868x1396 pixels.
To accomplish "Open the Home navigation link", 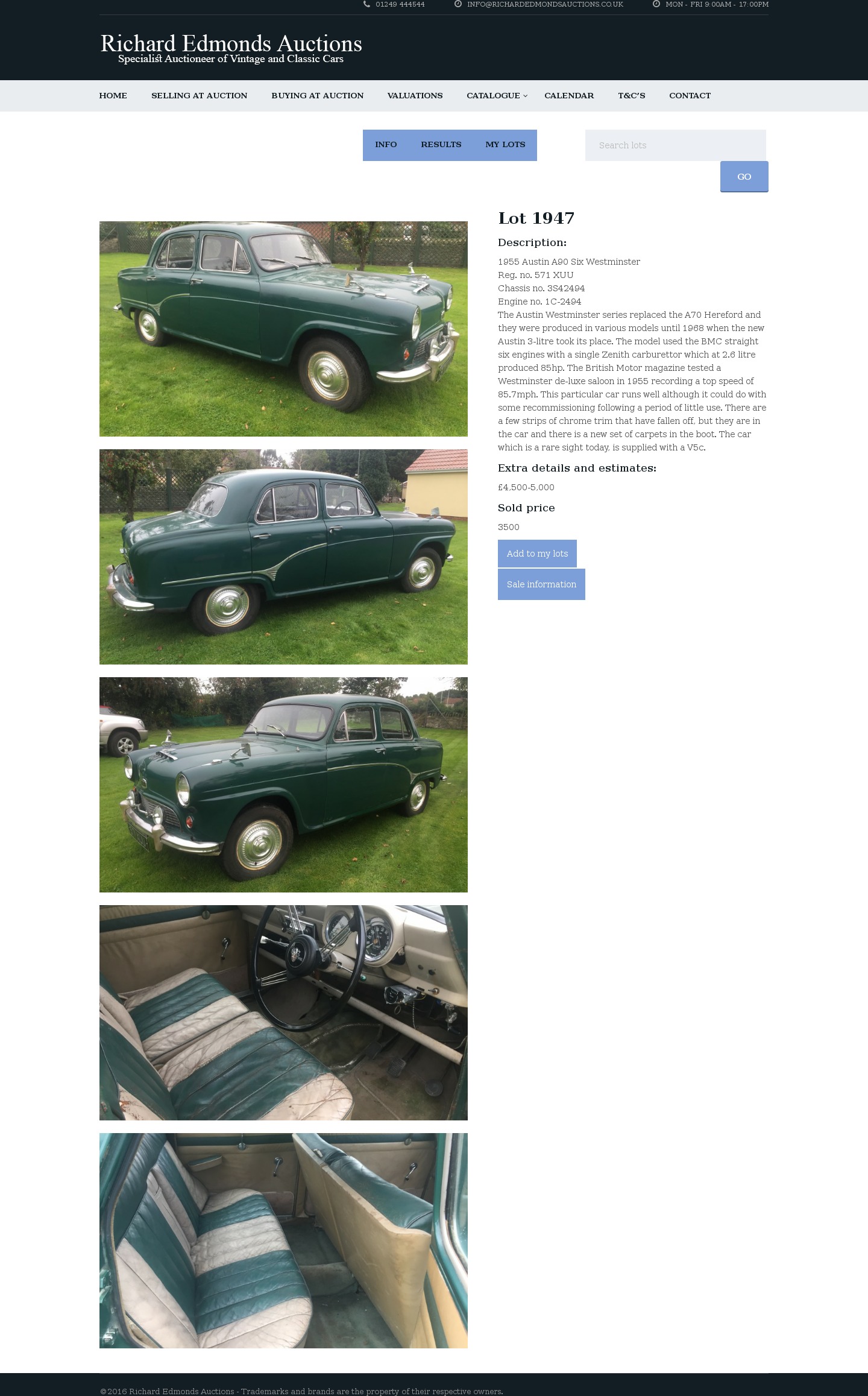I will (x=113, y=95).
